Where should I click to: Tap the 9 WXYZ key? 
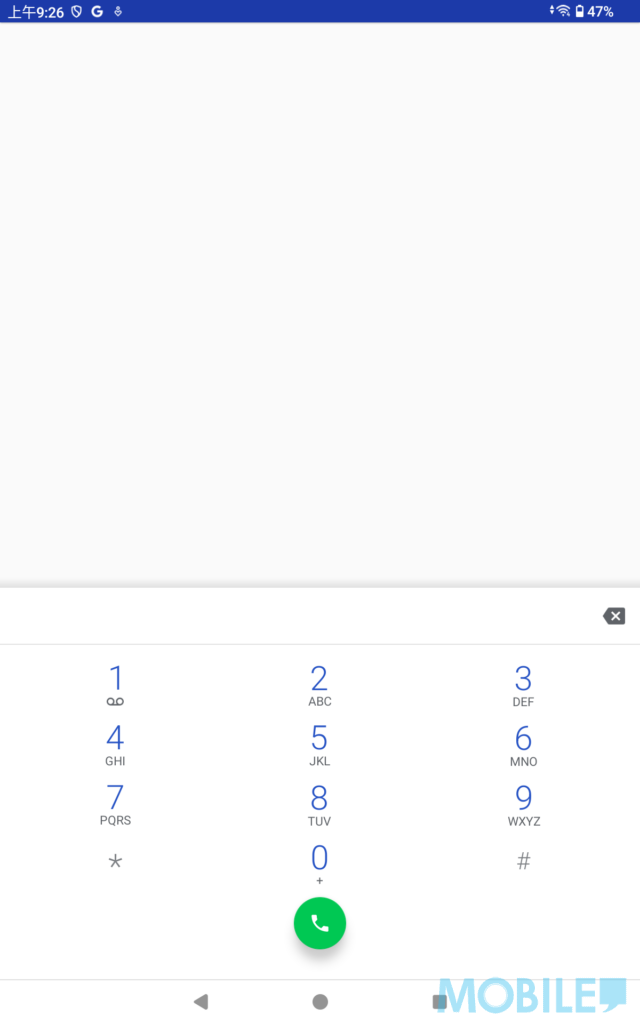tap(523, 804)
